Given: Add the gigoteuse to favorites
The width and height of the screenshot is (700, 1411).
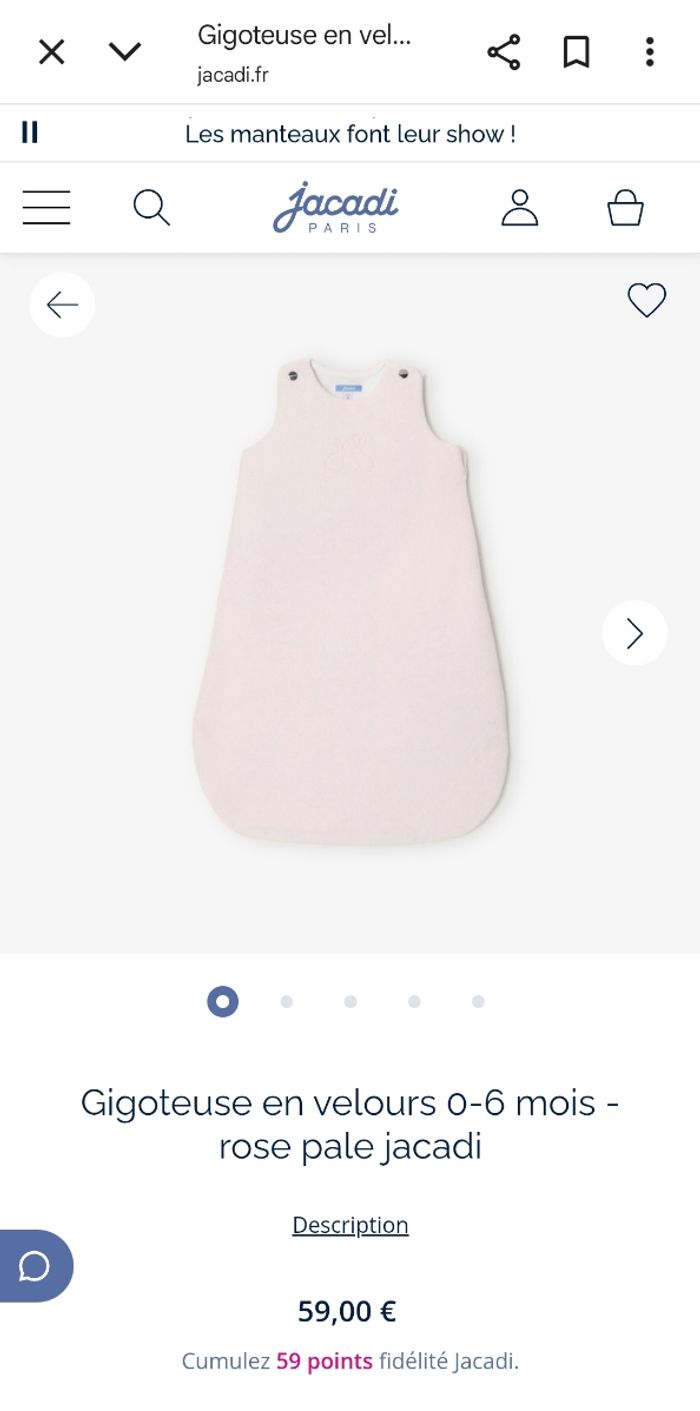Looking at the screenshot, I should [646, 300].
